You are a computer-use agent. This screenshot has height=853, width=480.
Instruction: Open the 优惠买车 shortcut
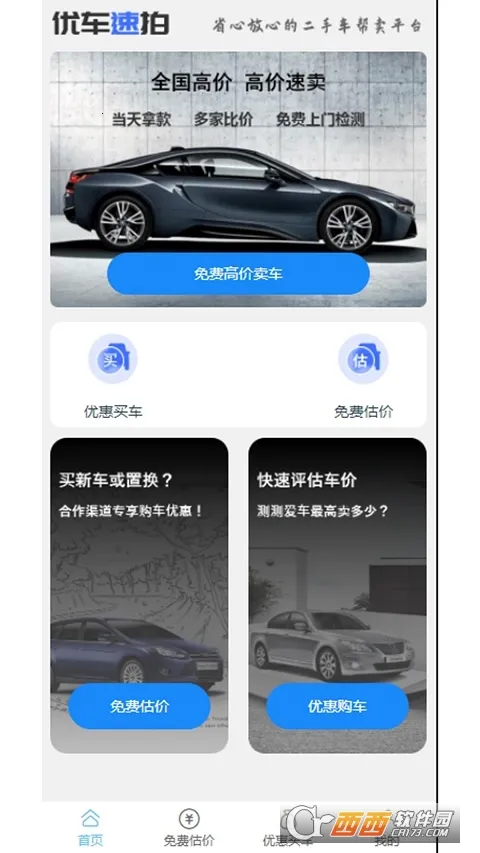(x=113, y=376)
